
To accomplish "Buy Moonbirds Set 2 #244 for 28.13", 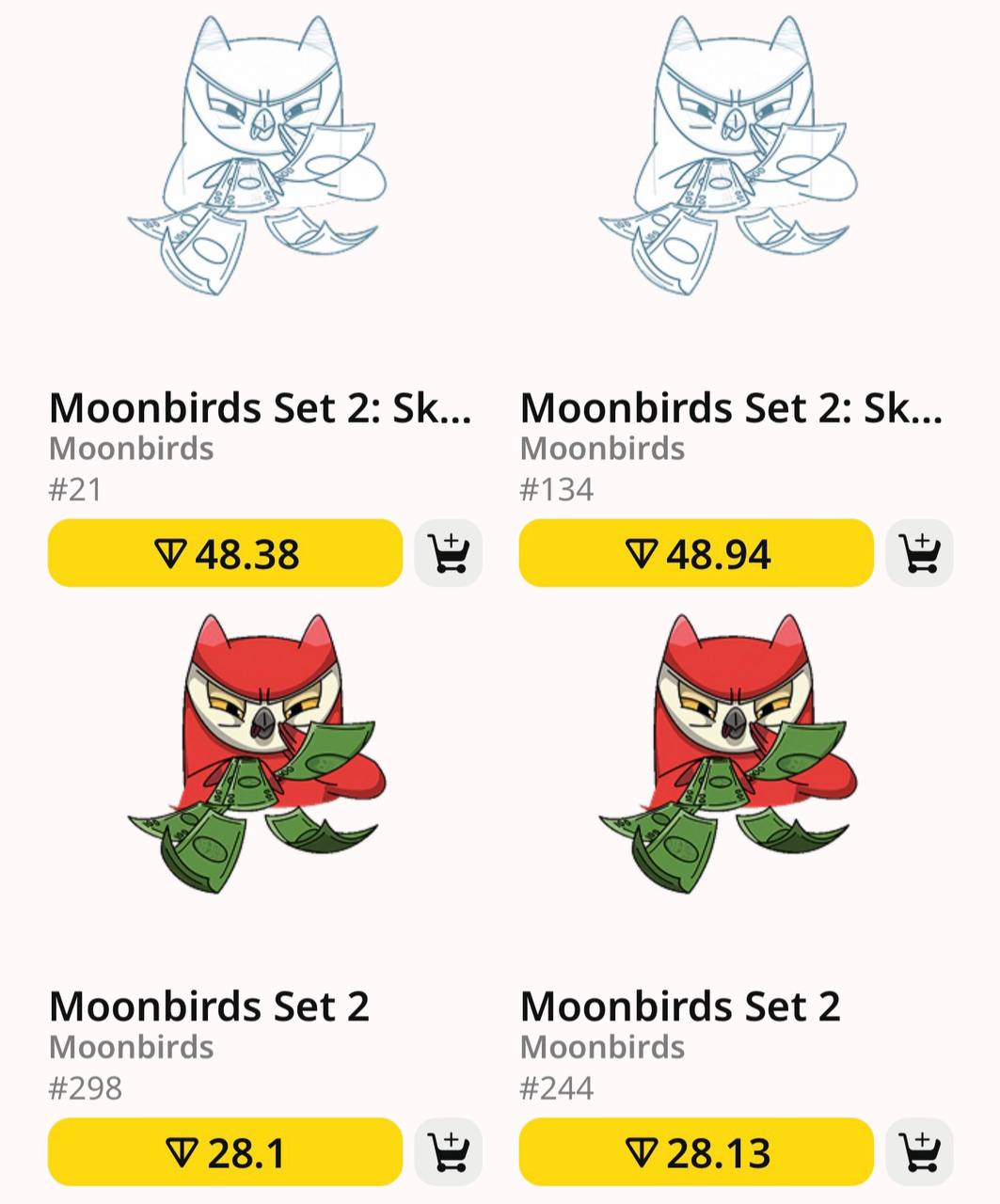I will click(x=696, y=1152).
